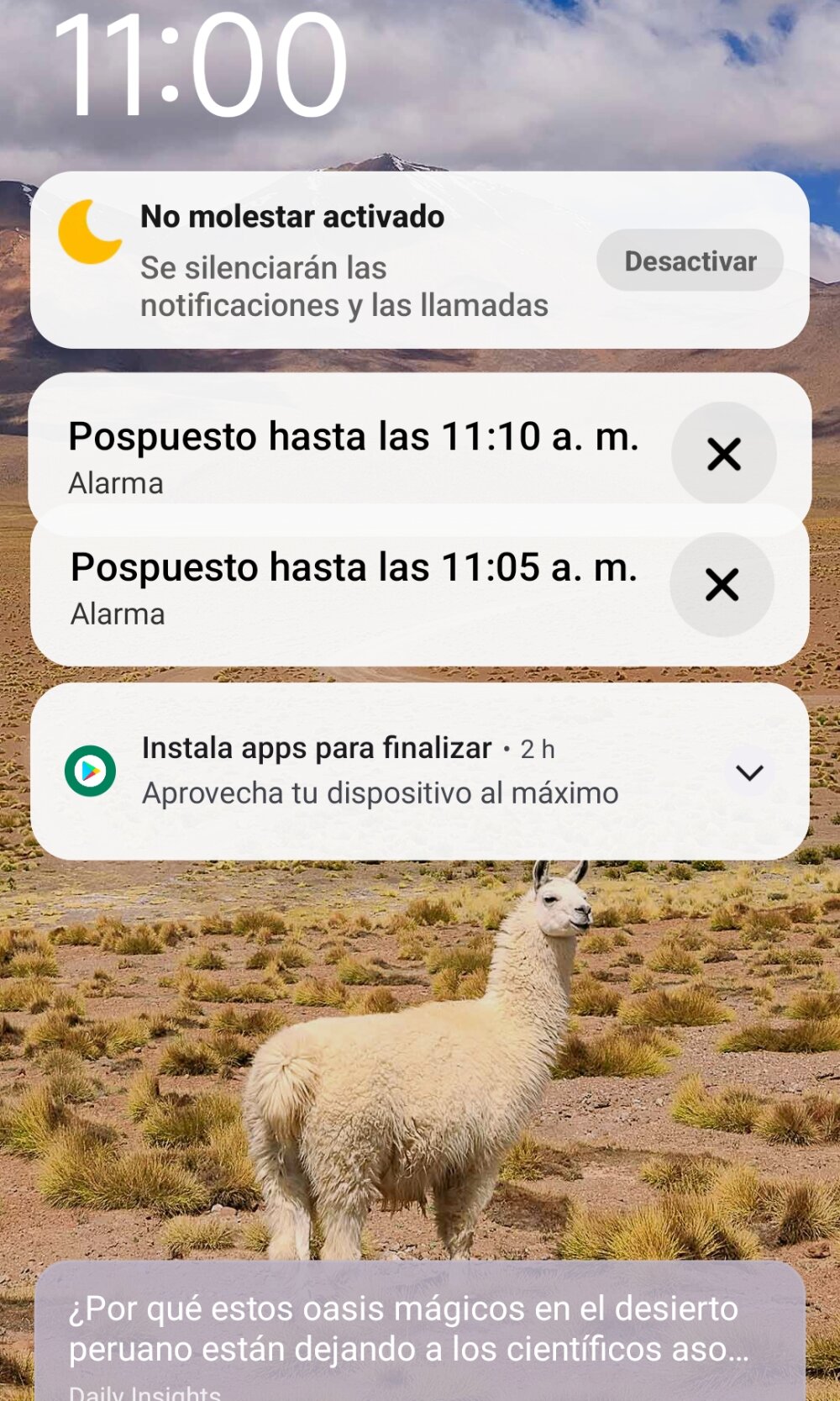Image resolution: width=840 pixels, height=1401 pixels.
Task: Open the Pospuesto hasta las 11:05 notification
Action: pos(353,586)
